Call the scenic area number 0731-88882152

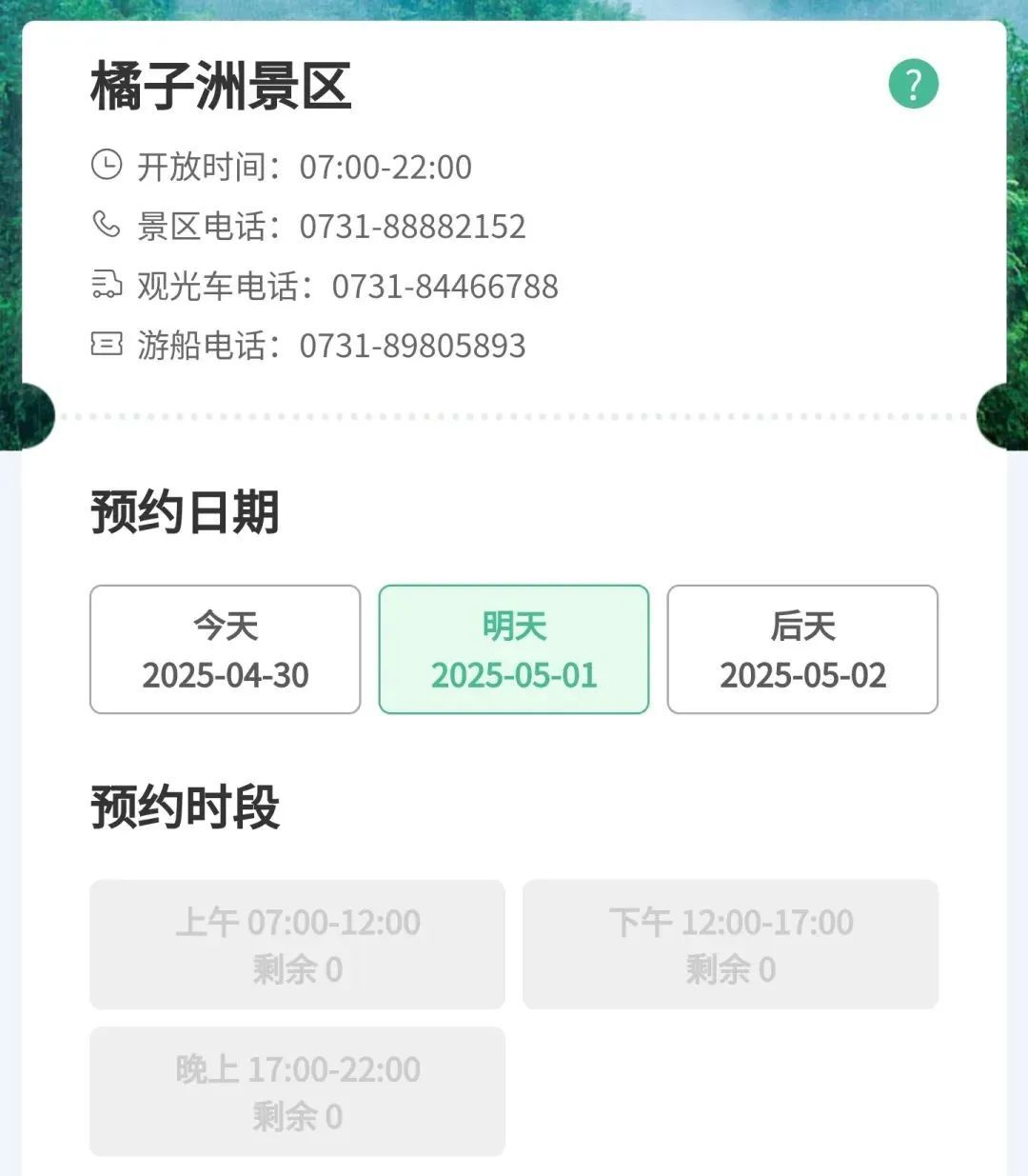[x=413, y=225]
